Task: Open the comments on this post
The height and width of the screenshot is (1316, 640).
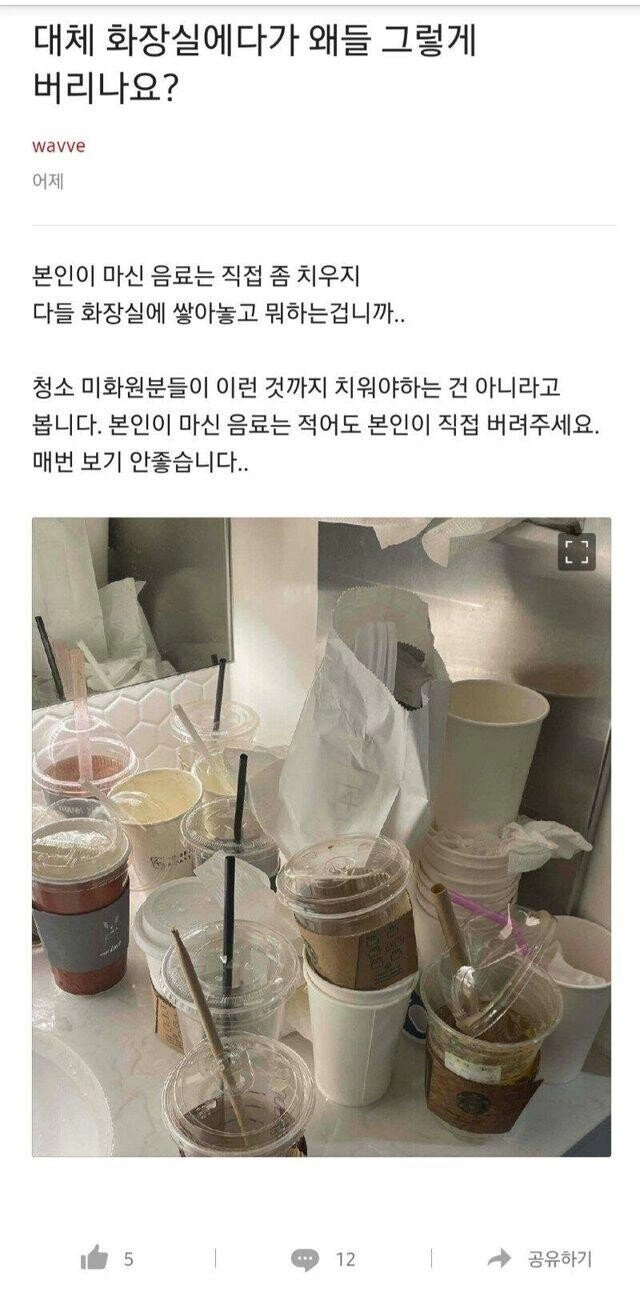Action: (x=306, y=1259)
